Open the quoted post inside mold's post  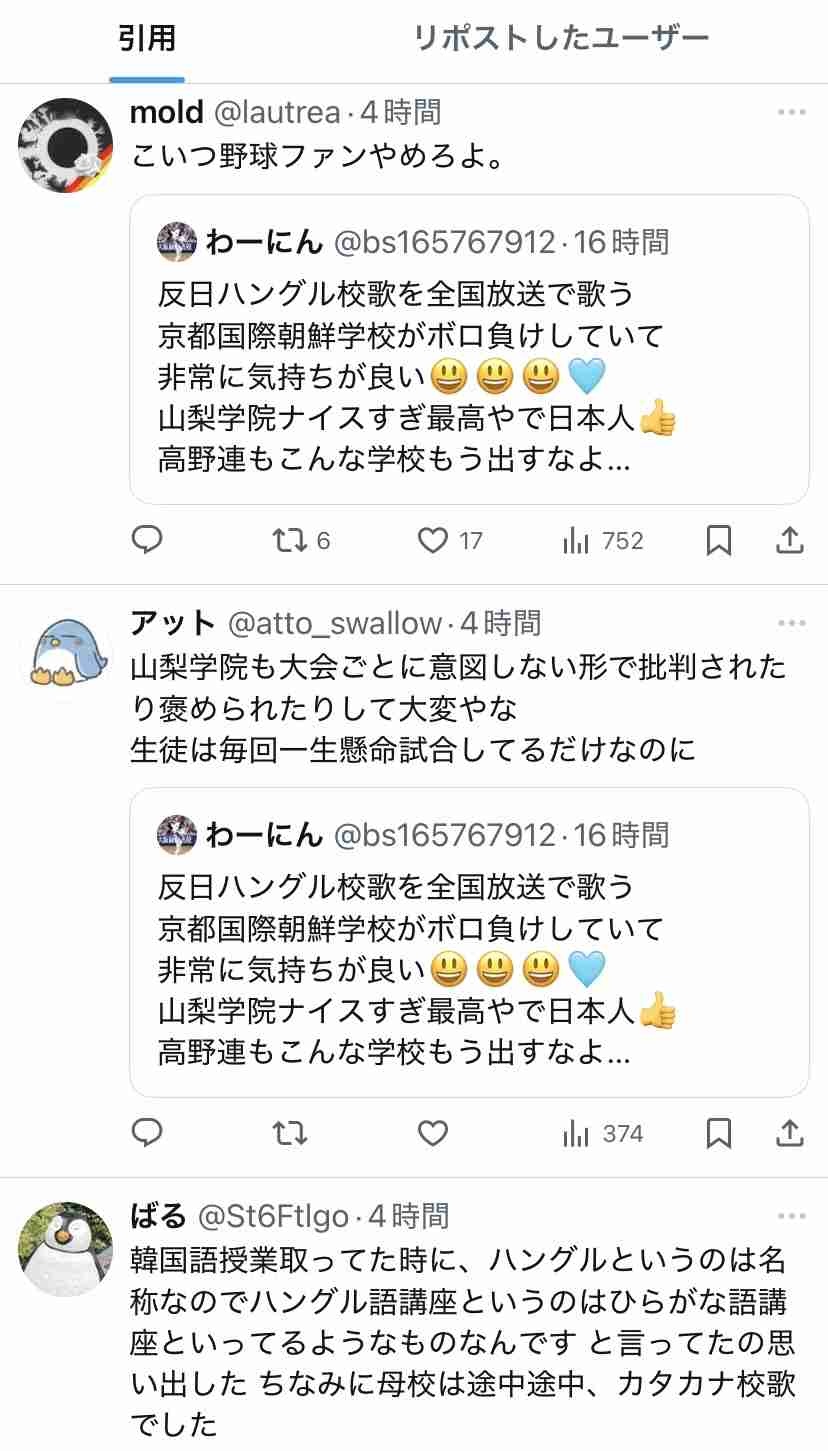469,349
